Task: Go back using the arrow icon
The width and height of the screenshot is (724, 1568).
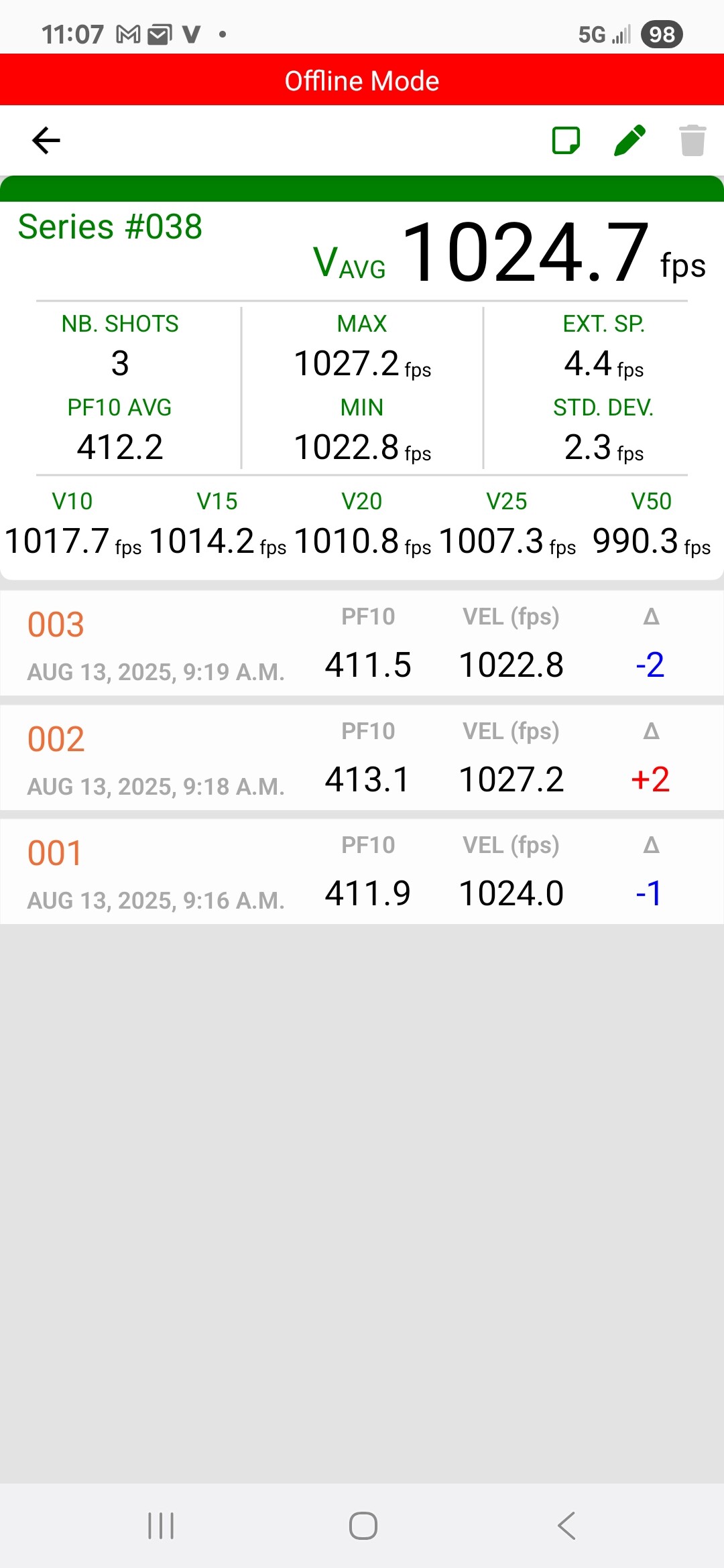Action: [x=46, y=140]
